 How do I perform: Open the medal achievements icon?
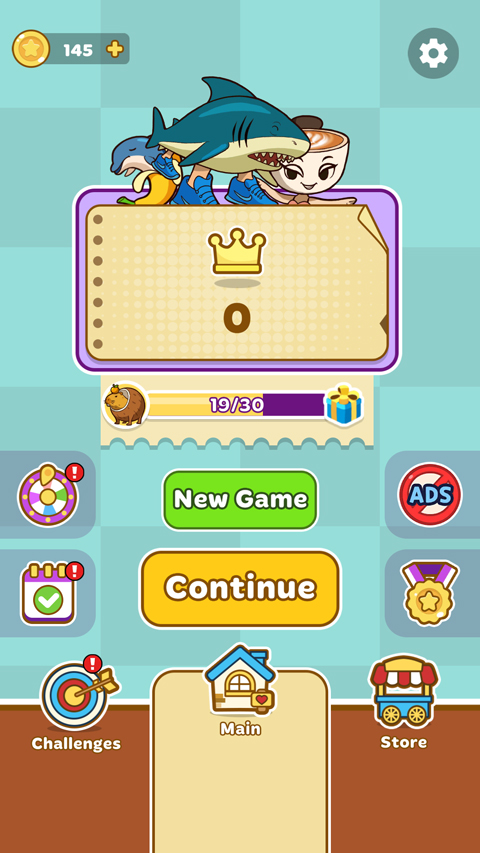click(x=430, y=593)
